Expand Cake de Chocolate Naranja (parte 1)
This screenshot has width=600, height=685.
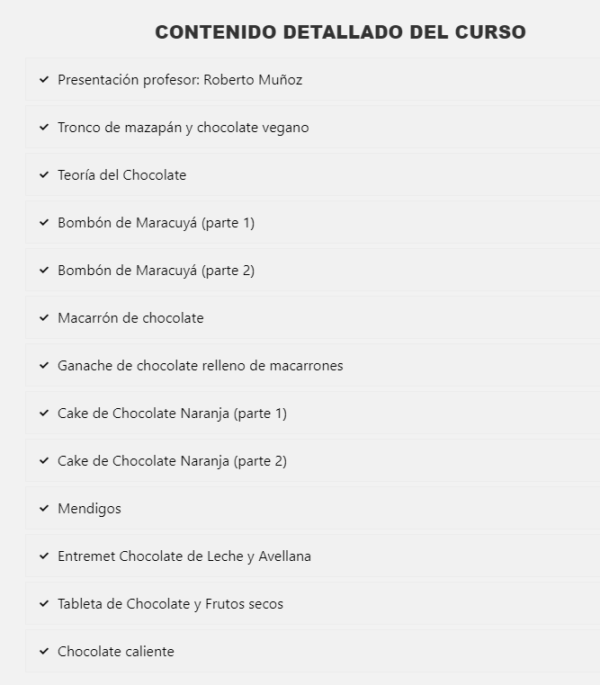point(172,413)
